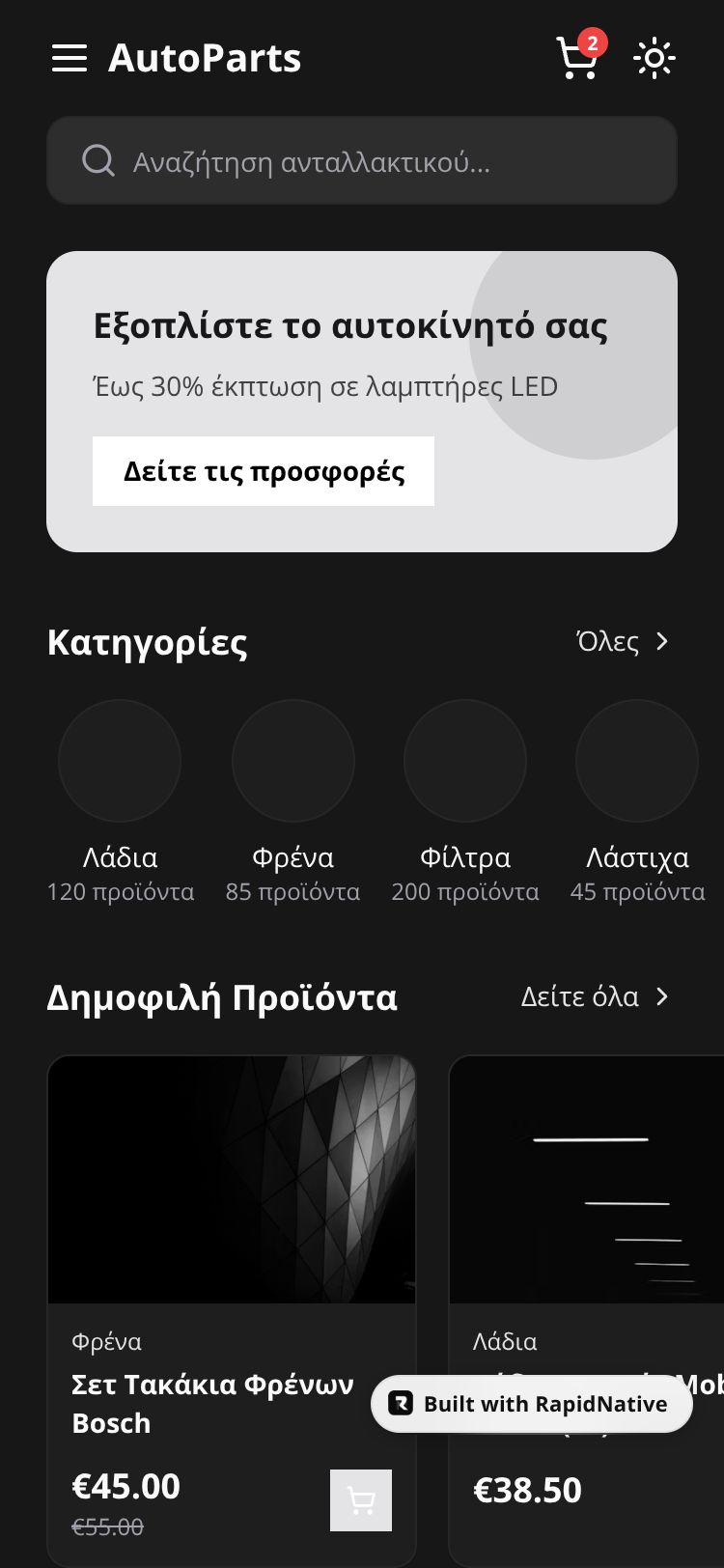The height and width of the screenshot is (1568, 724).
Task: Tap the Built with RapidNative badge
Action: pos(531,1404)
